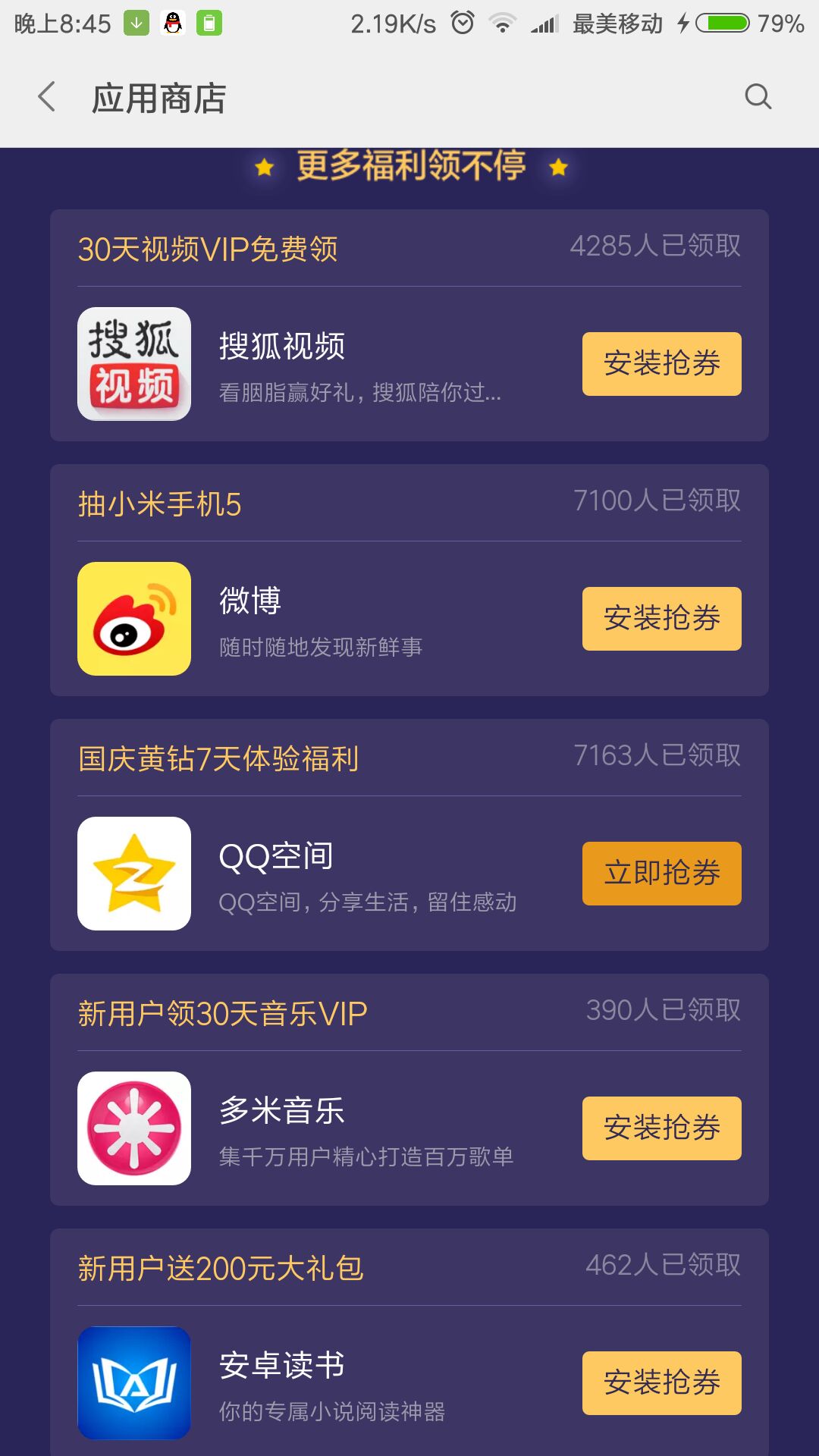Viewport: 819px width, 1456px height.
Task: Tap 安装抢券 for 搜狐视频
Action: [x=661, y=364]
